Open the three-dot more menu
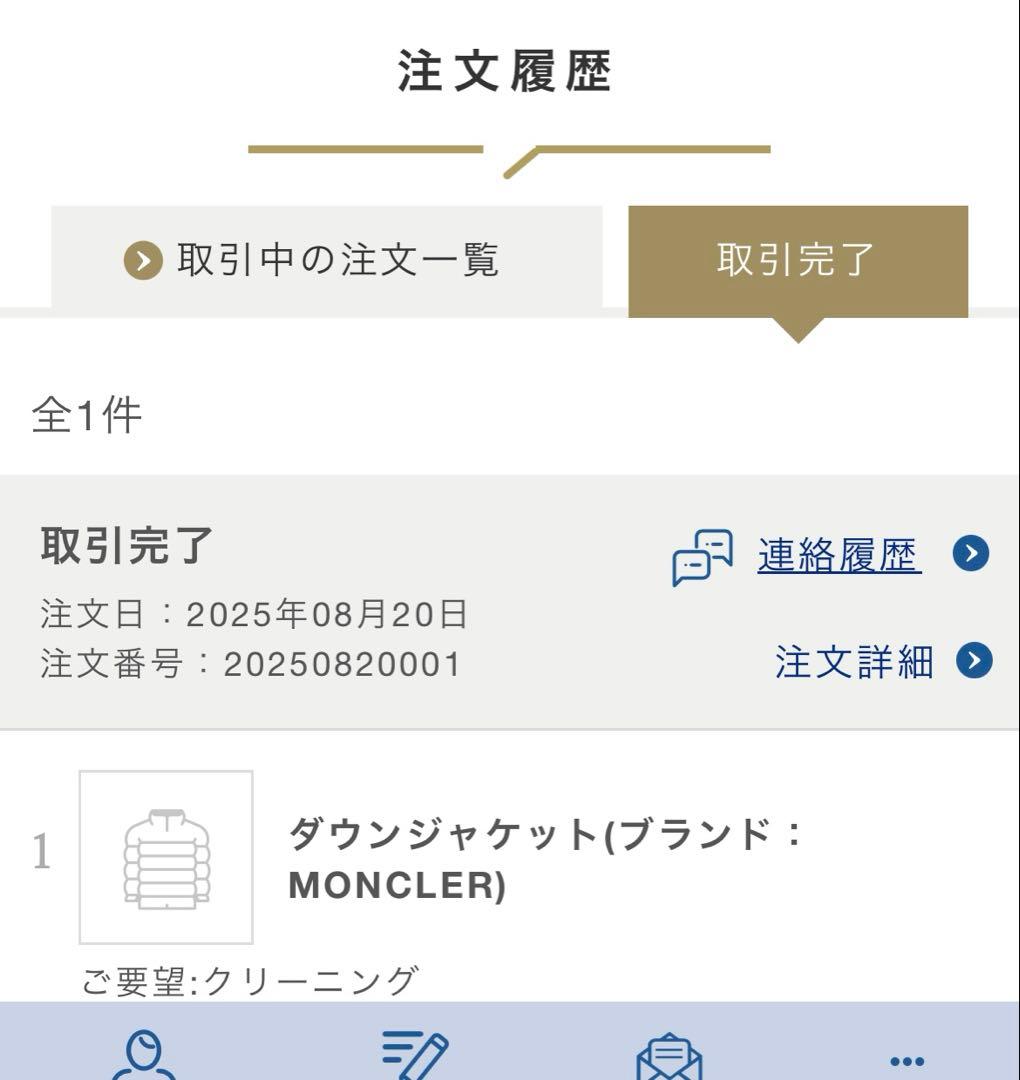Viewport: 1020px width, 1080px height. pyautogui.click(x=906, y=1060)
